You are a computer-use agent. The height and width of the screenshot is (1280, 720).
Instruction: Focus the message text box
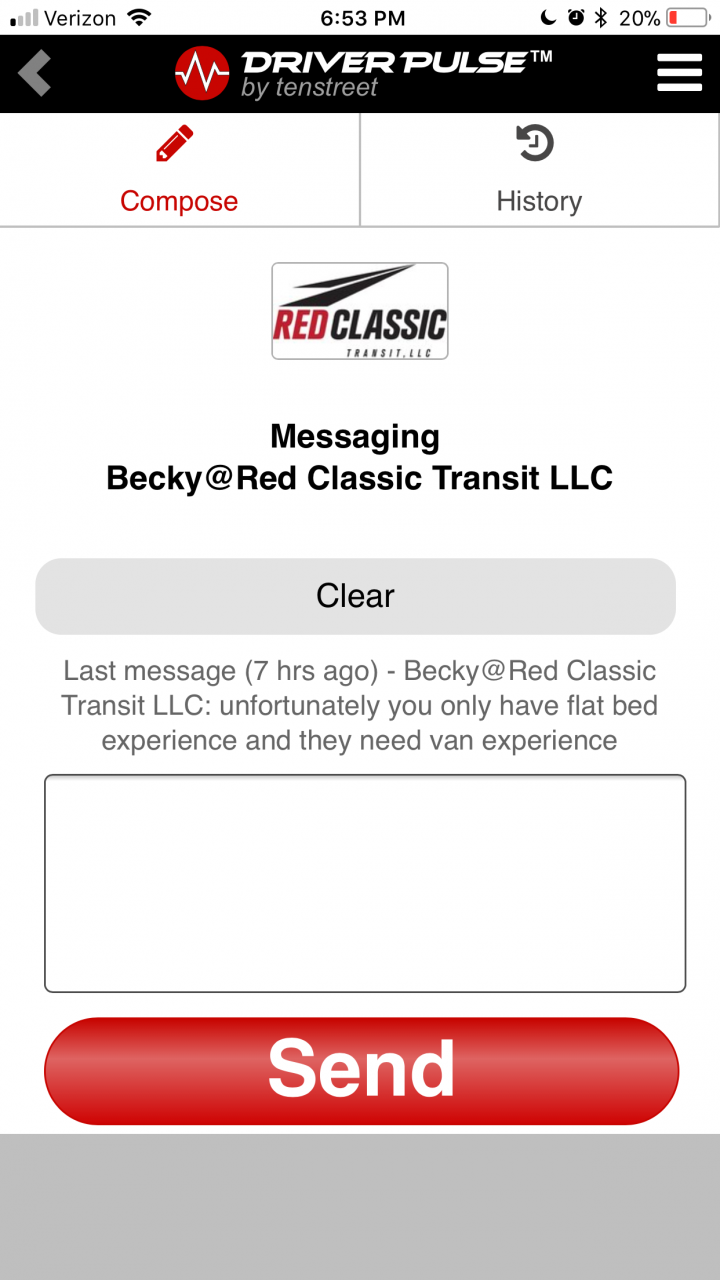(x=365, y=883)
